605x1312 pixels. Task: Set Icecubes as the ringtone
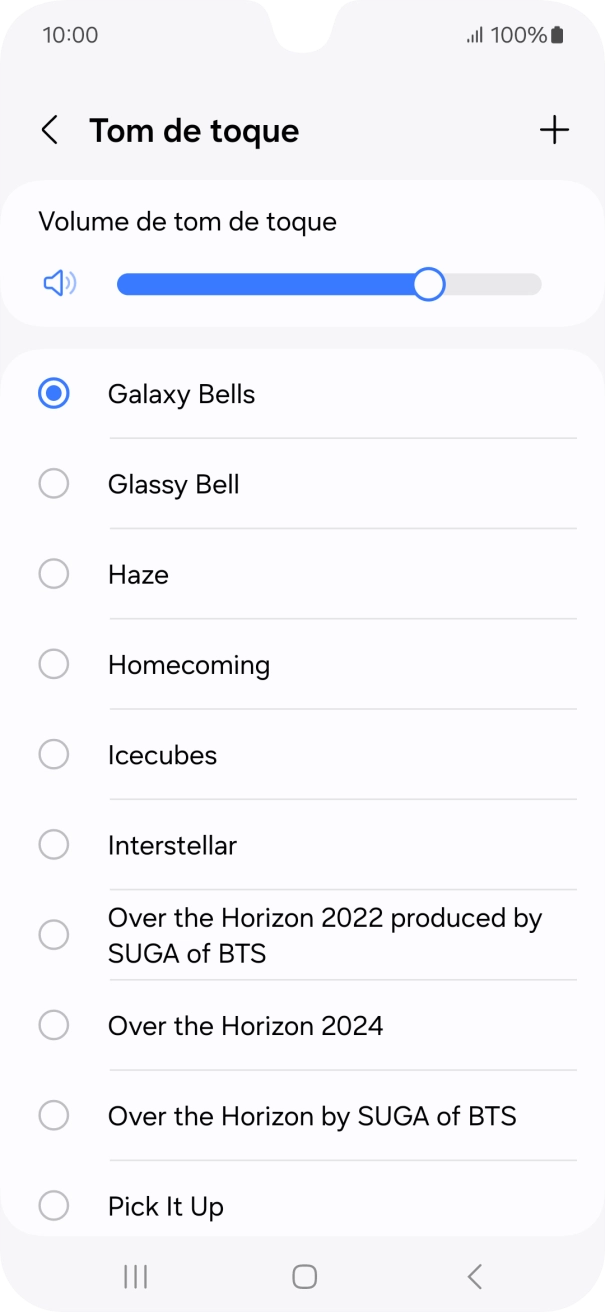(162, 755)
